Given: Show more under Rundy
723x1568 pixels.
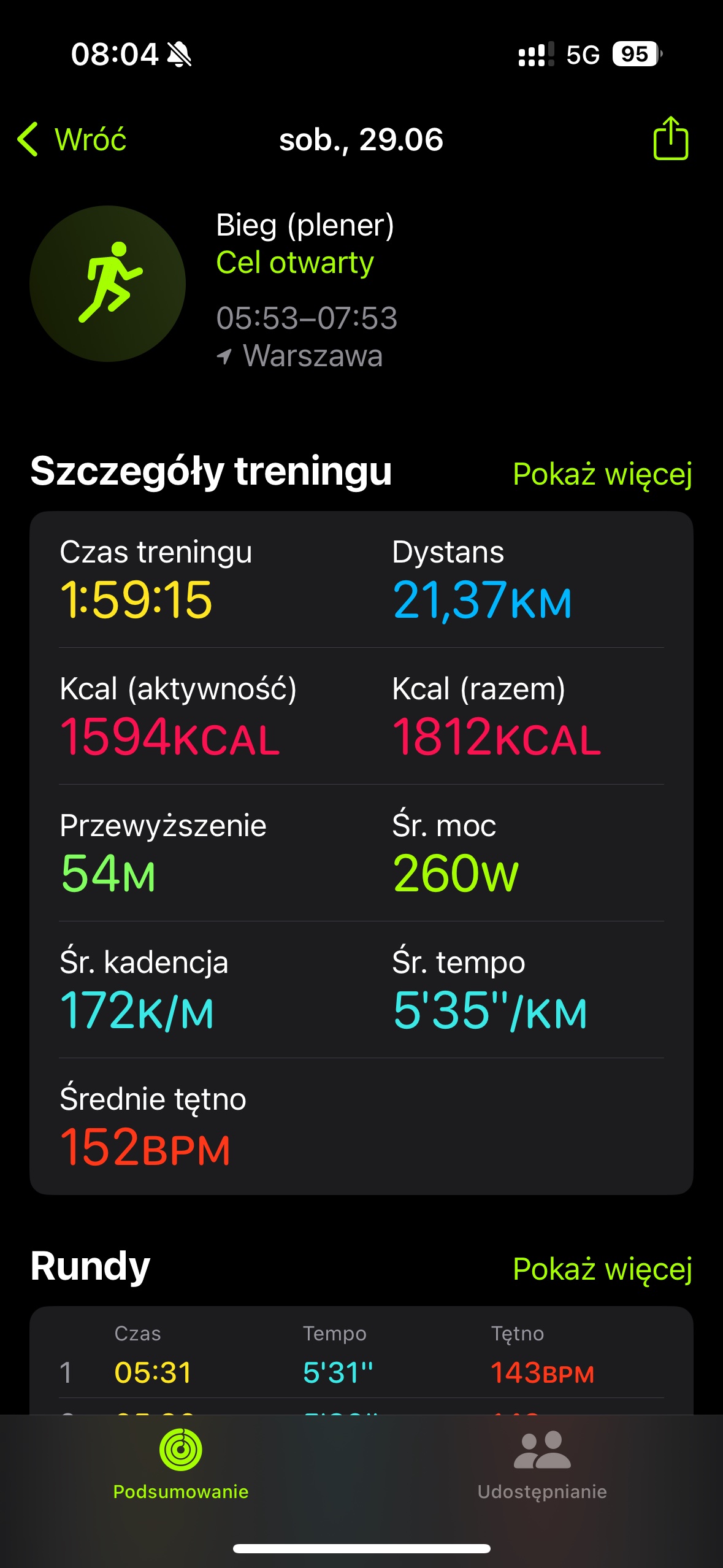Looking at the screenshot, I should pos(602,1269).
